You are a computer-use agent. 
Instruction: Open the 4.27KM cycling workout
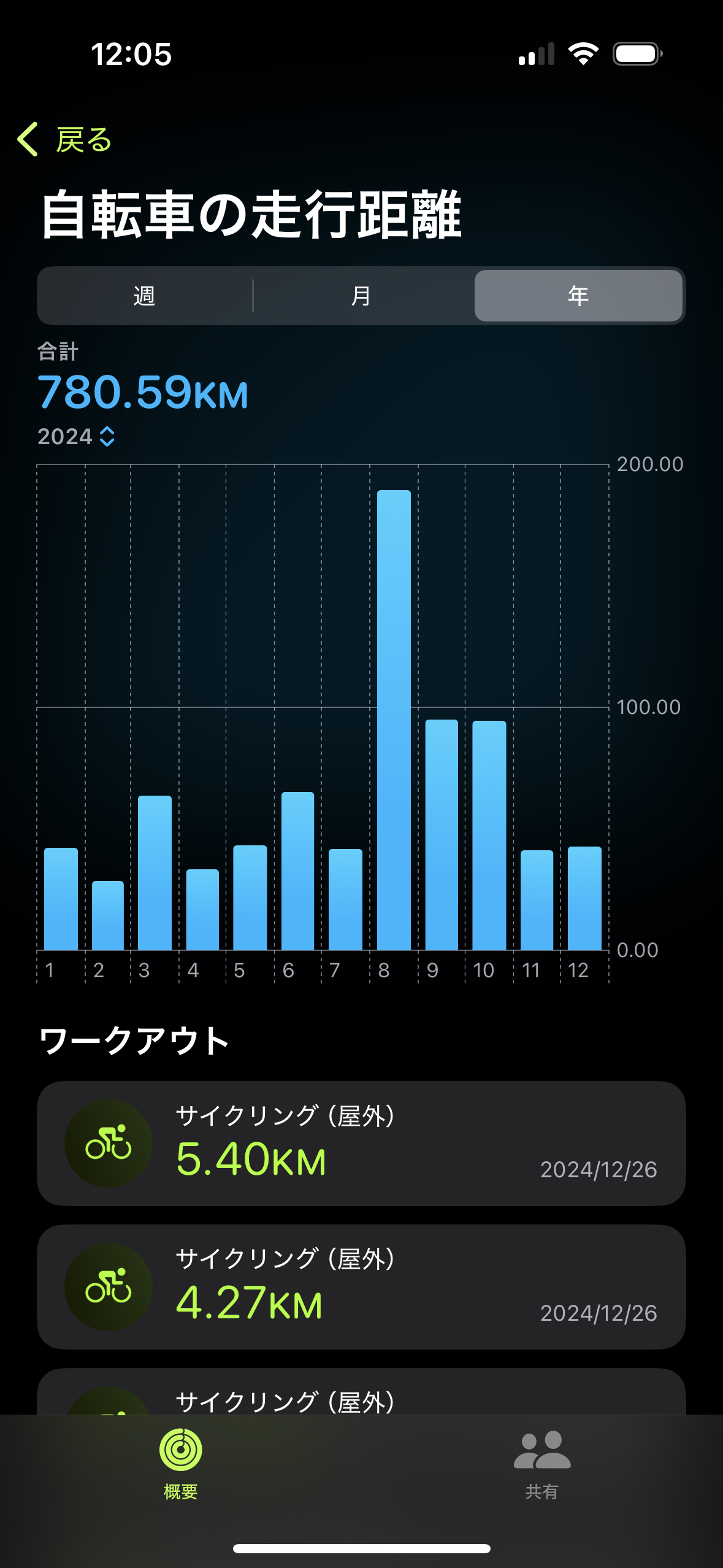coord(361,1287)
